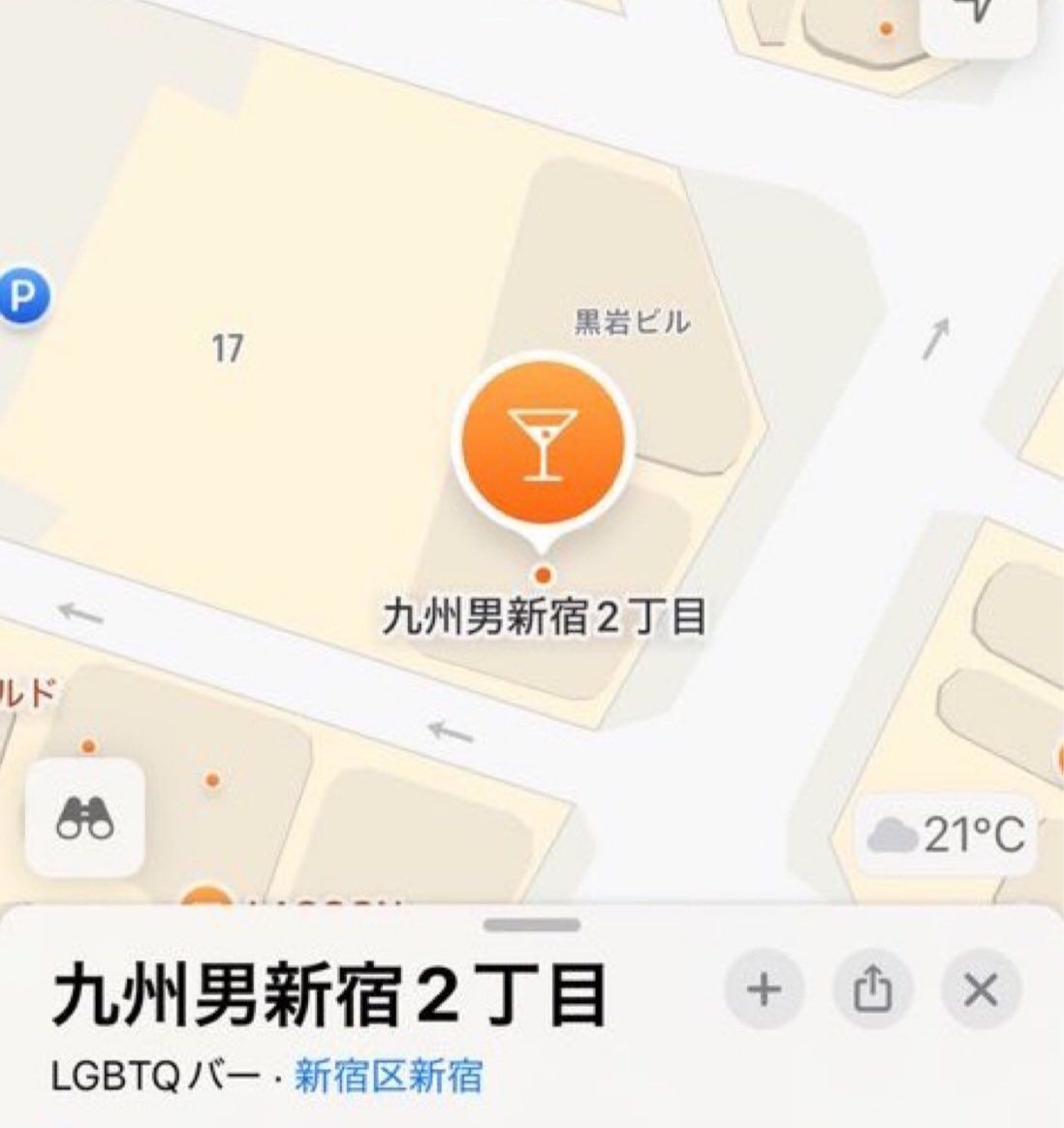Open the parking marker on the map
Image resolution: width=1064 pixels, height=1128 pixels.
tap(19, 295)
